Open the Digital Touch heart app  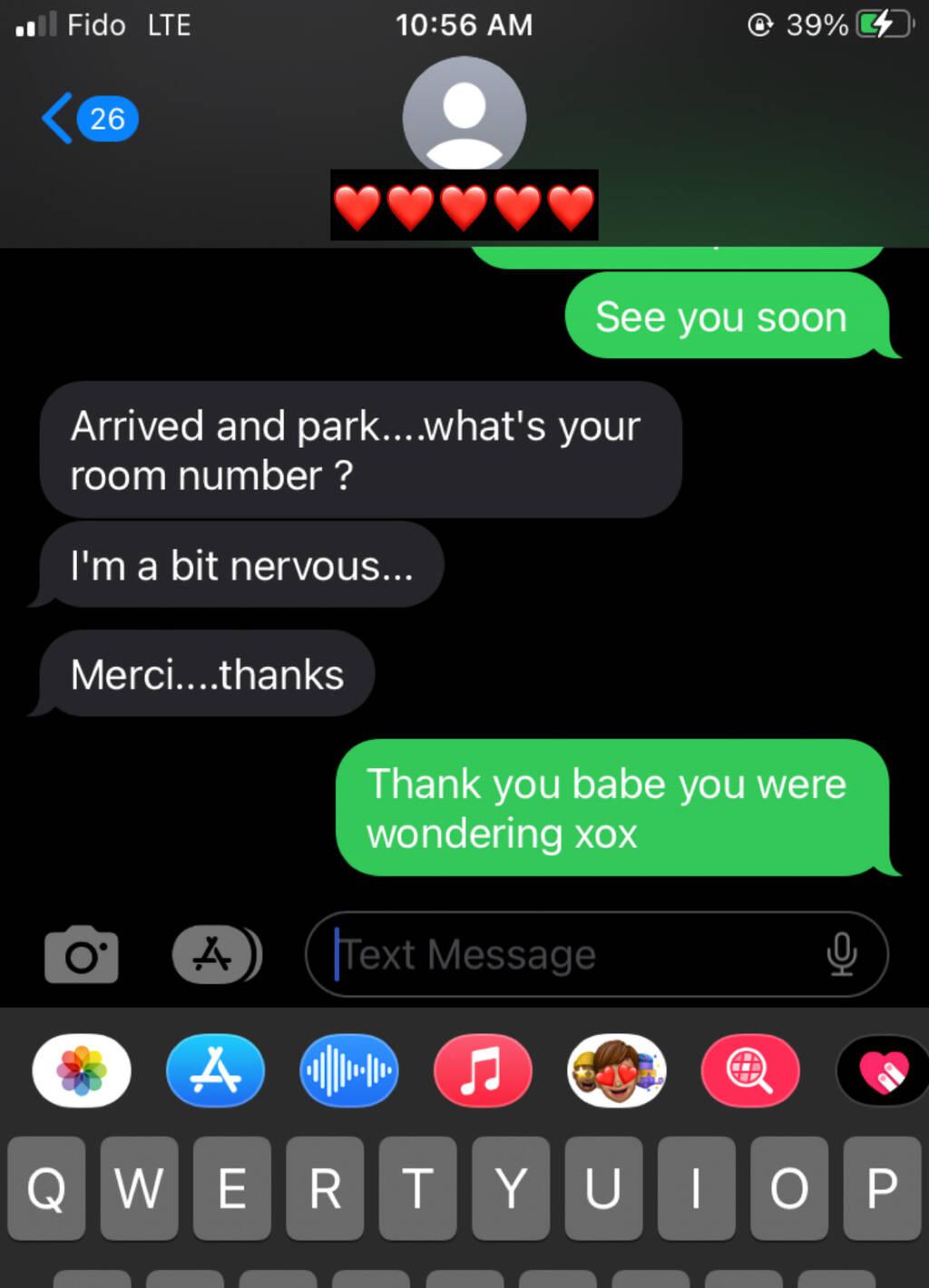click(x=882, y=1071)
